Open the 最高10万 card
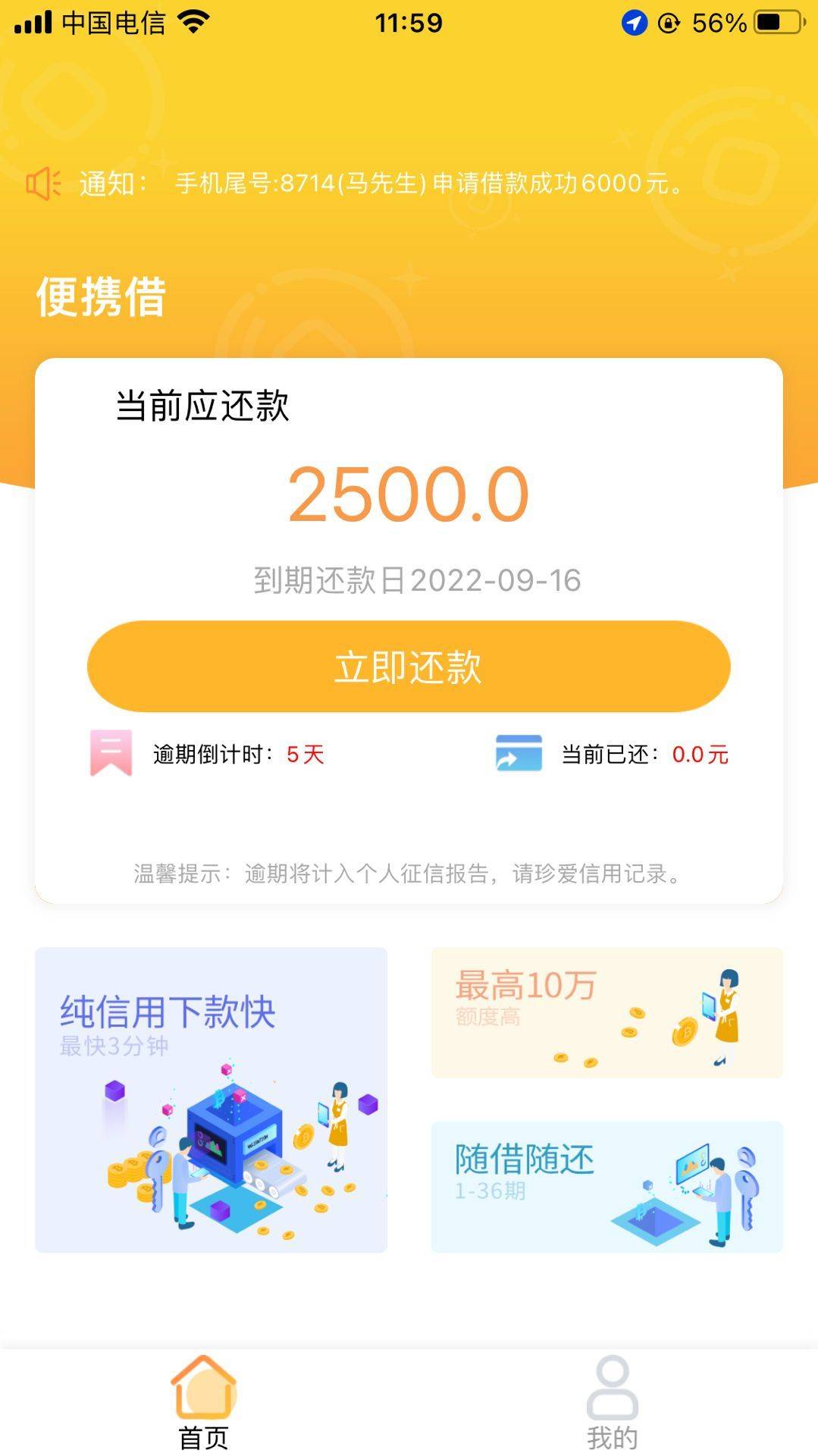Image resolution: width=818 pixels, height=1456 pixels. [606, 1012]
